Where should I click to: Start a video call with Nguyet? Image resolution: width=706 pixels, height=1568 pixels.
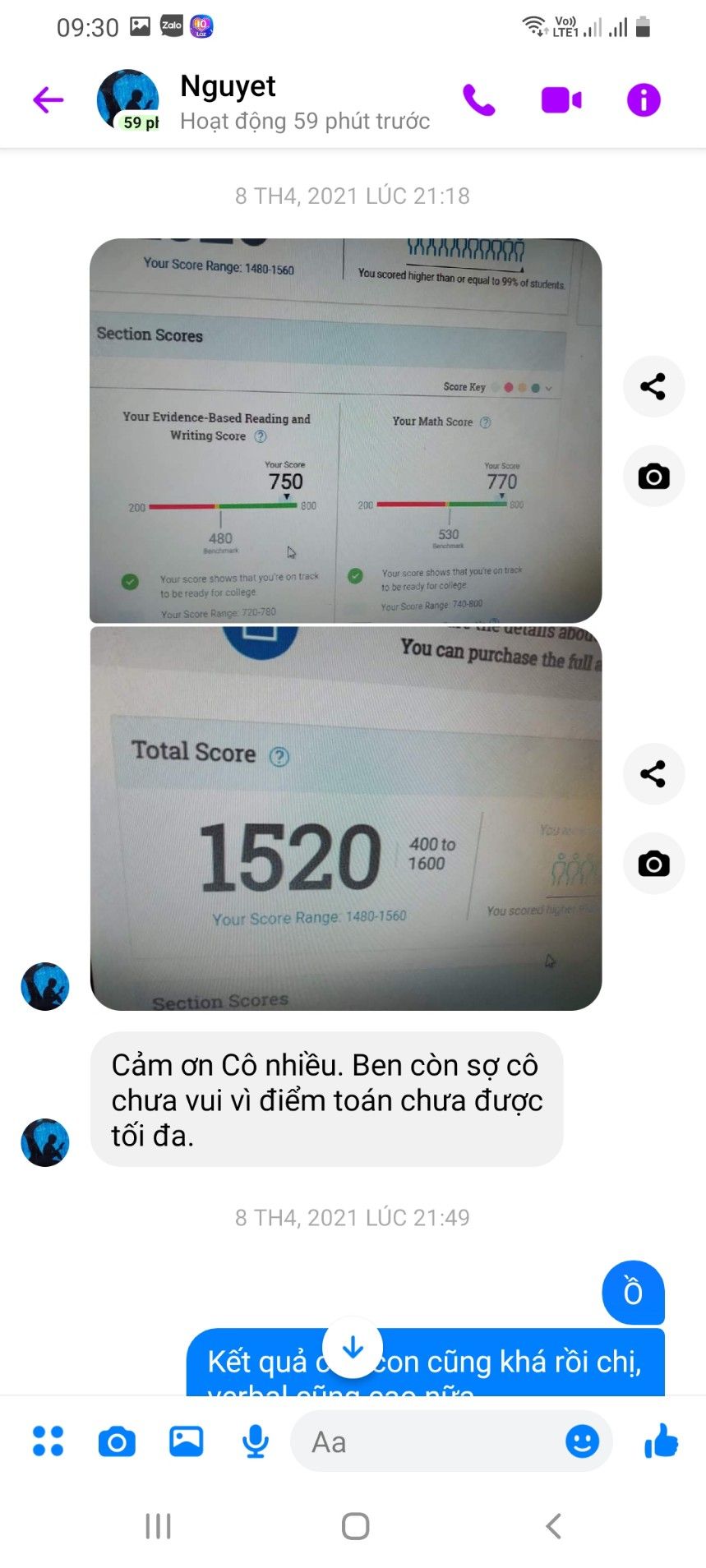coord(561,100)
